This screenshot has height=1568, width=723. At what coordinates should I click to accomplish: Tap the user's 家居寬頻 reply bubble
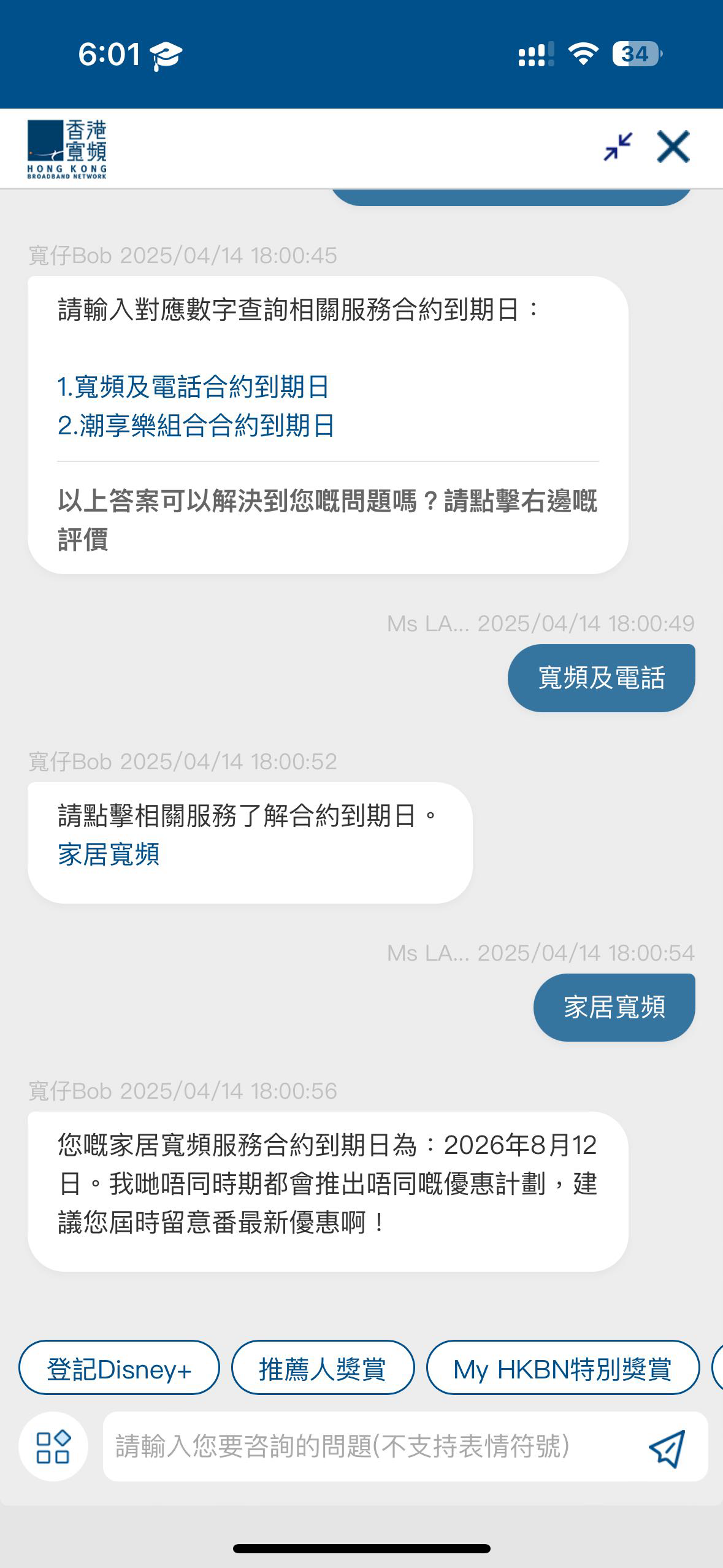pyautogui.click(x=614, y=1006)
